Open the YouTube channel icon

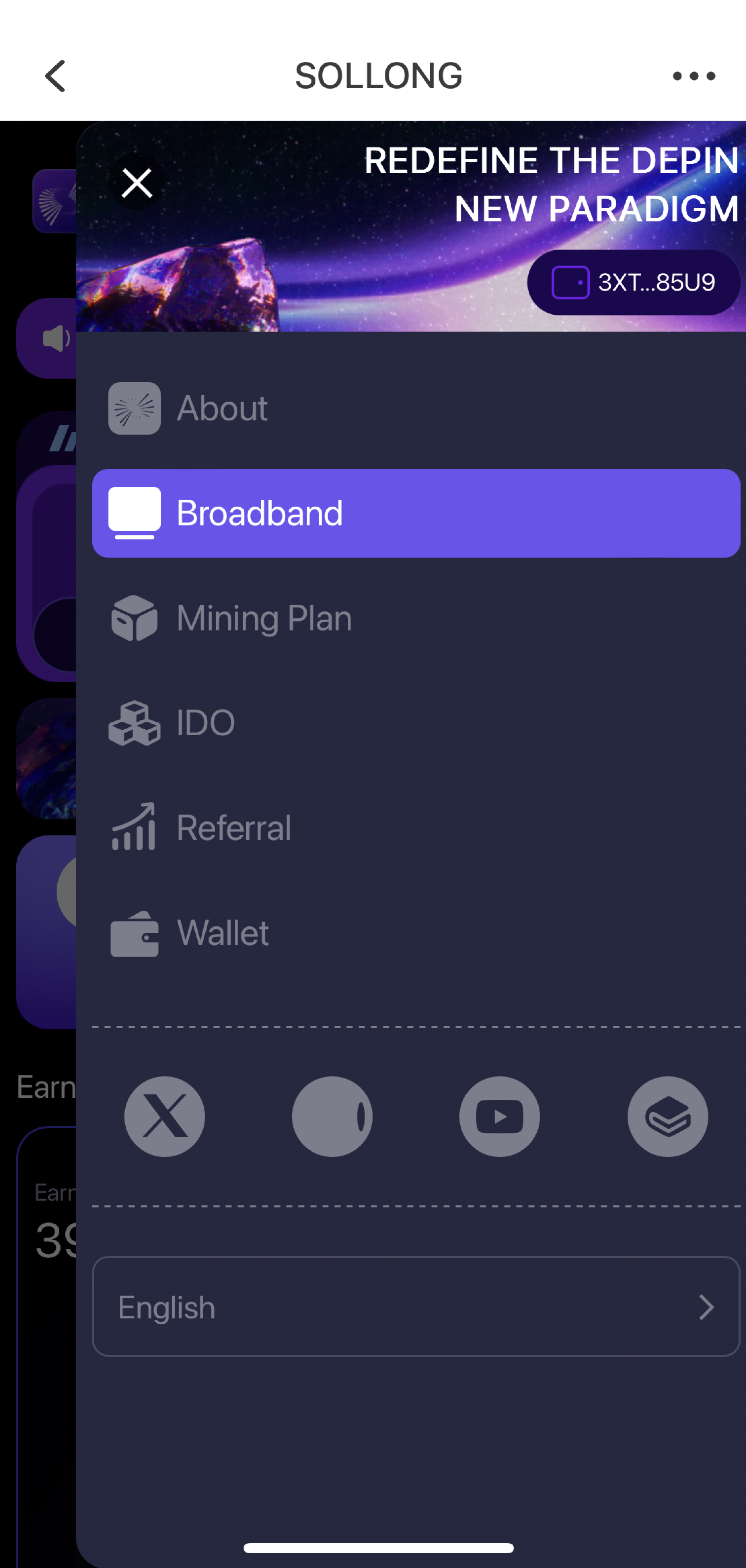(500, 1116)
